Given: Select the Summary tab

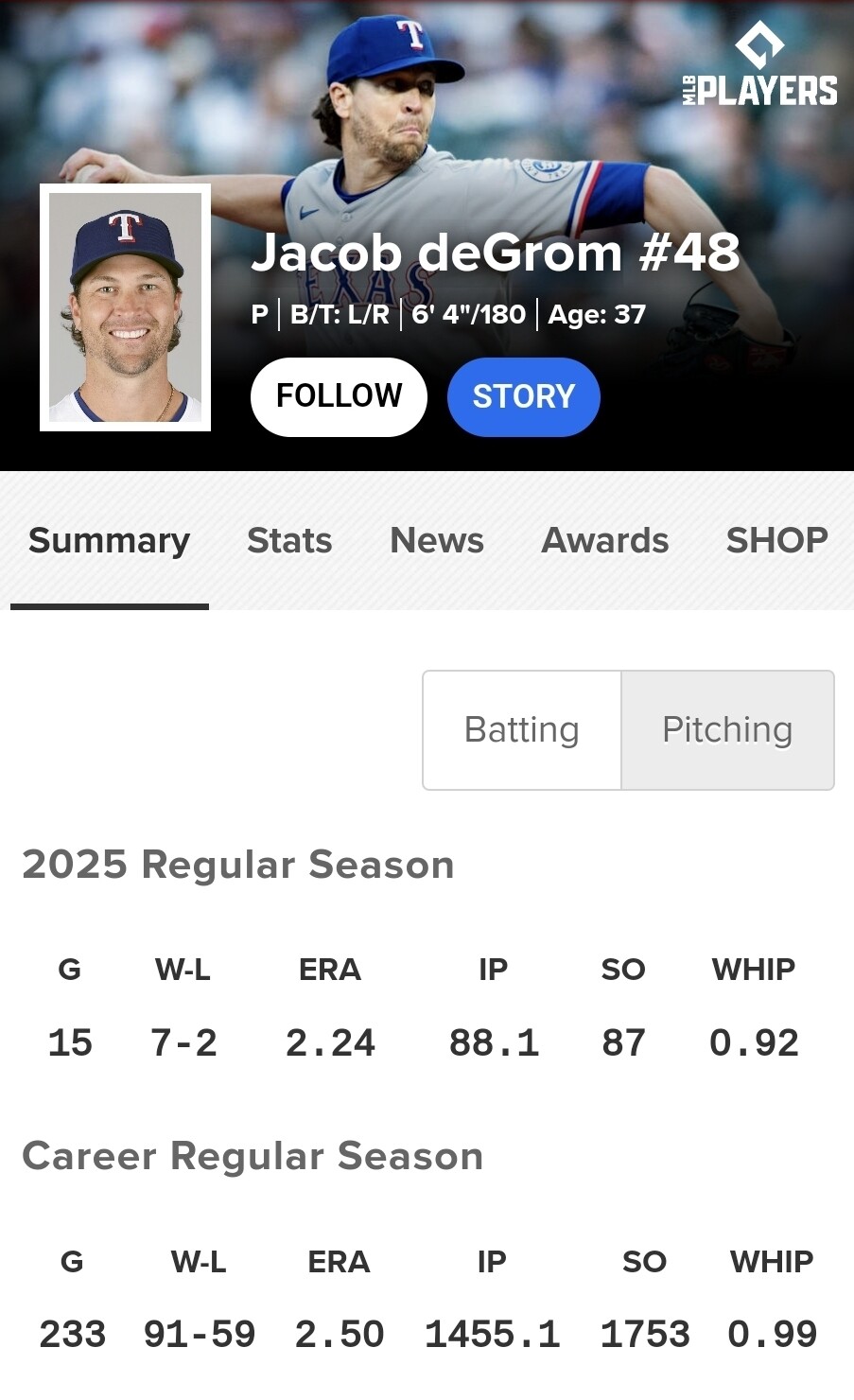Looking at the screenshot, I should click(x=110, y=540).
